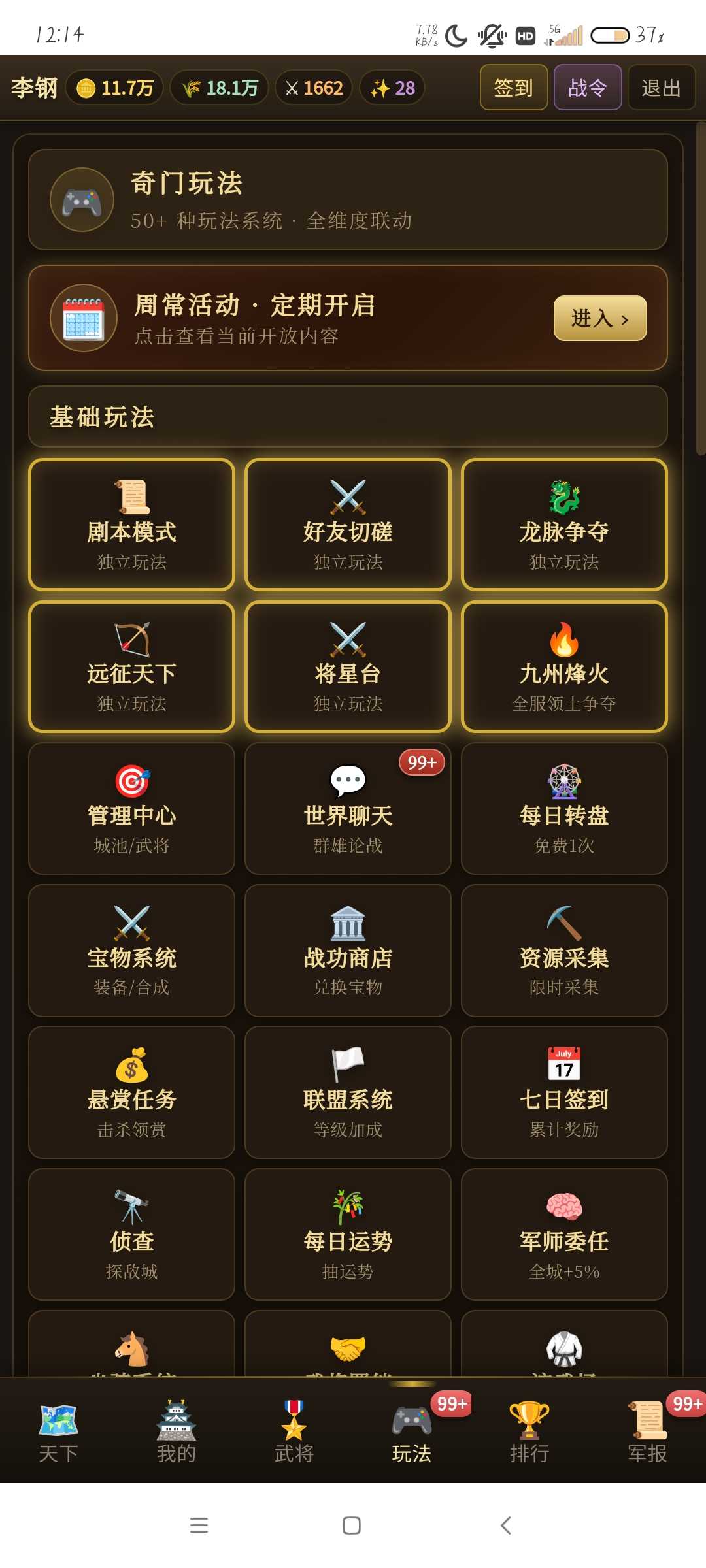Open 世界聊天 world chat
The image size is (706, 1568).
348,808
